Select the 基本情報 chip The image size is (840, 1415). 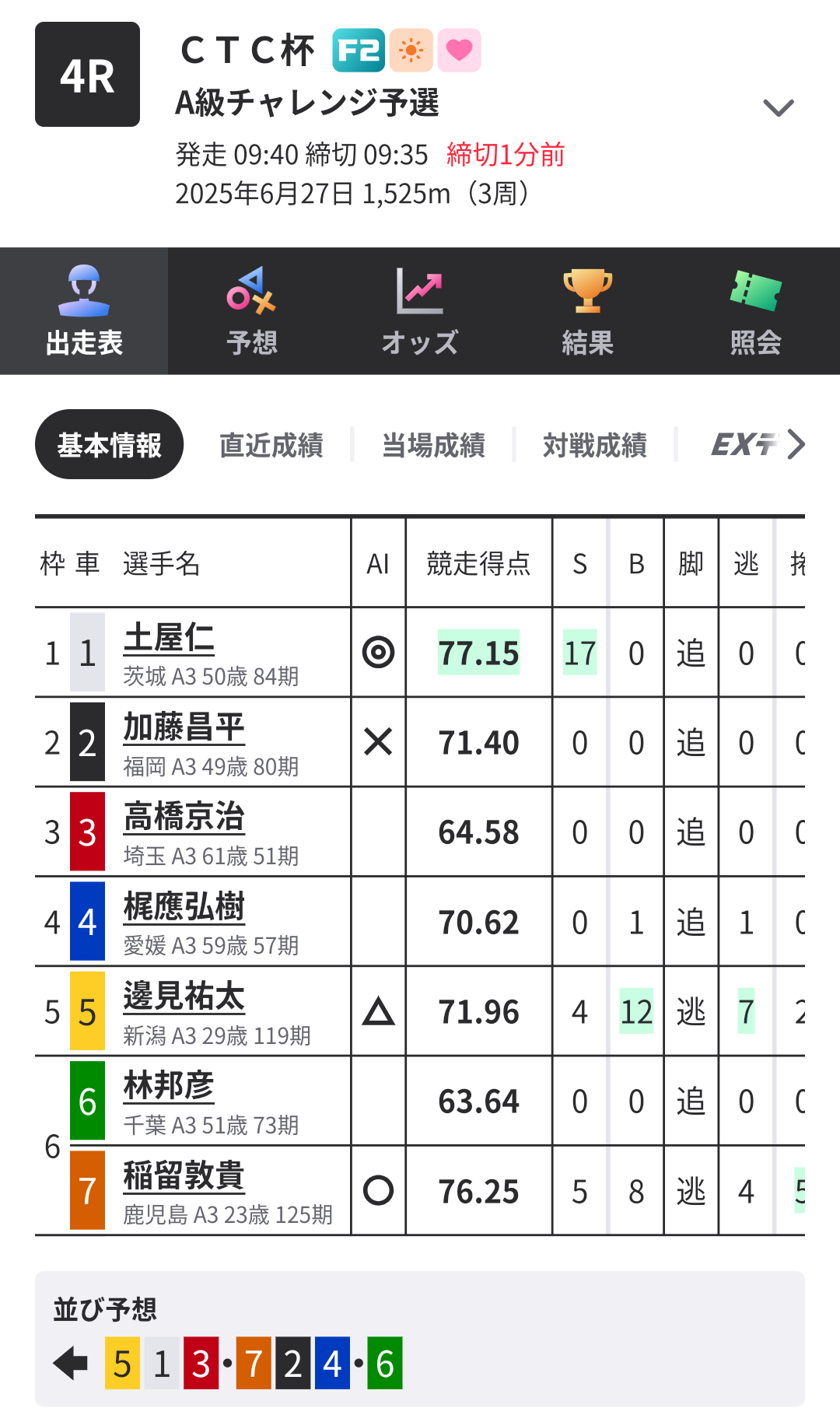pyautogui.click(x=109, y=444)
